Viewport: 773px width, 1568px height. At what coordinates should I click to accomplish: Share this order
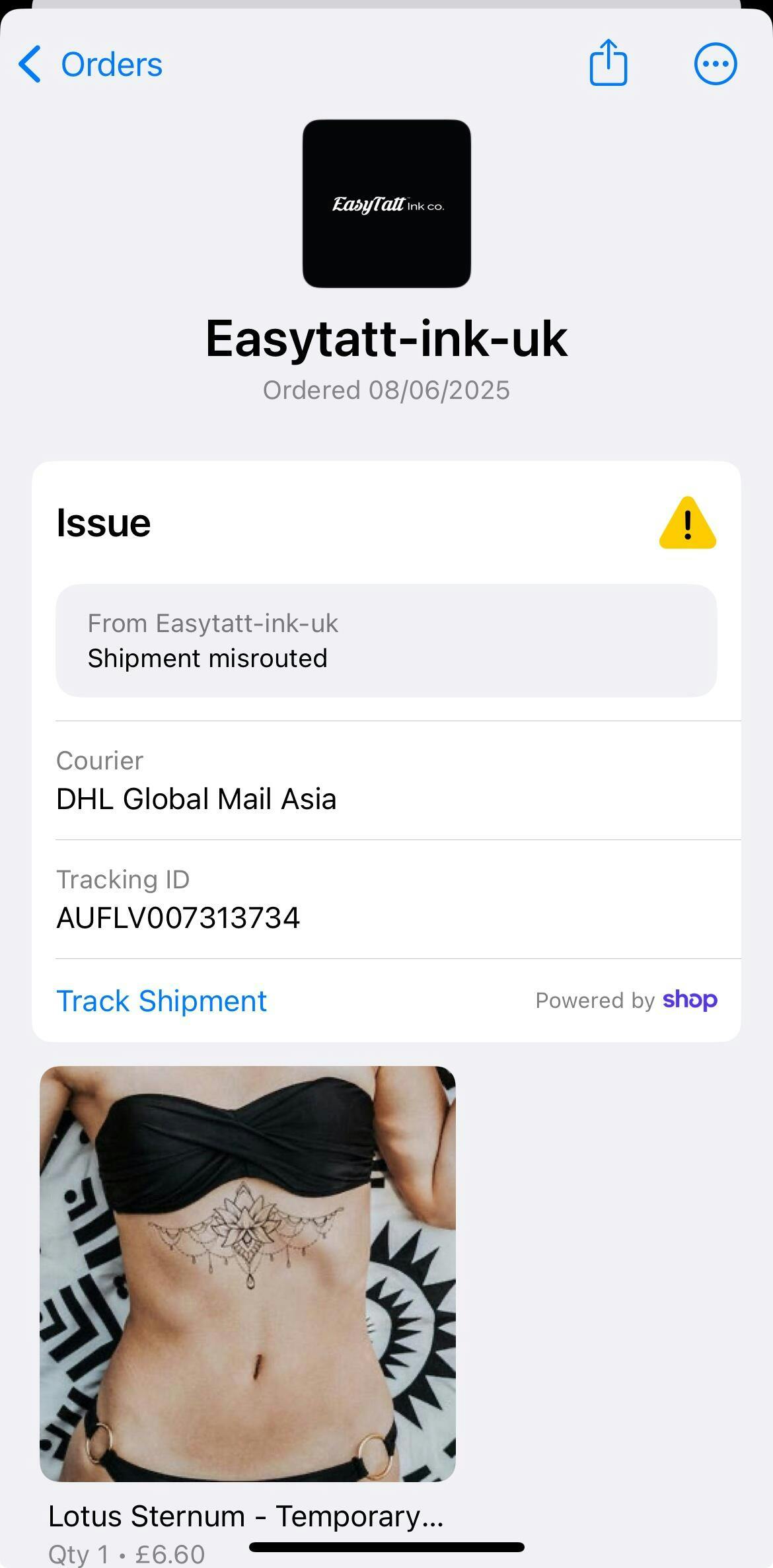608,62
